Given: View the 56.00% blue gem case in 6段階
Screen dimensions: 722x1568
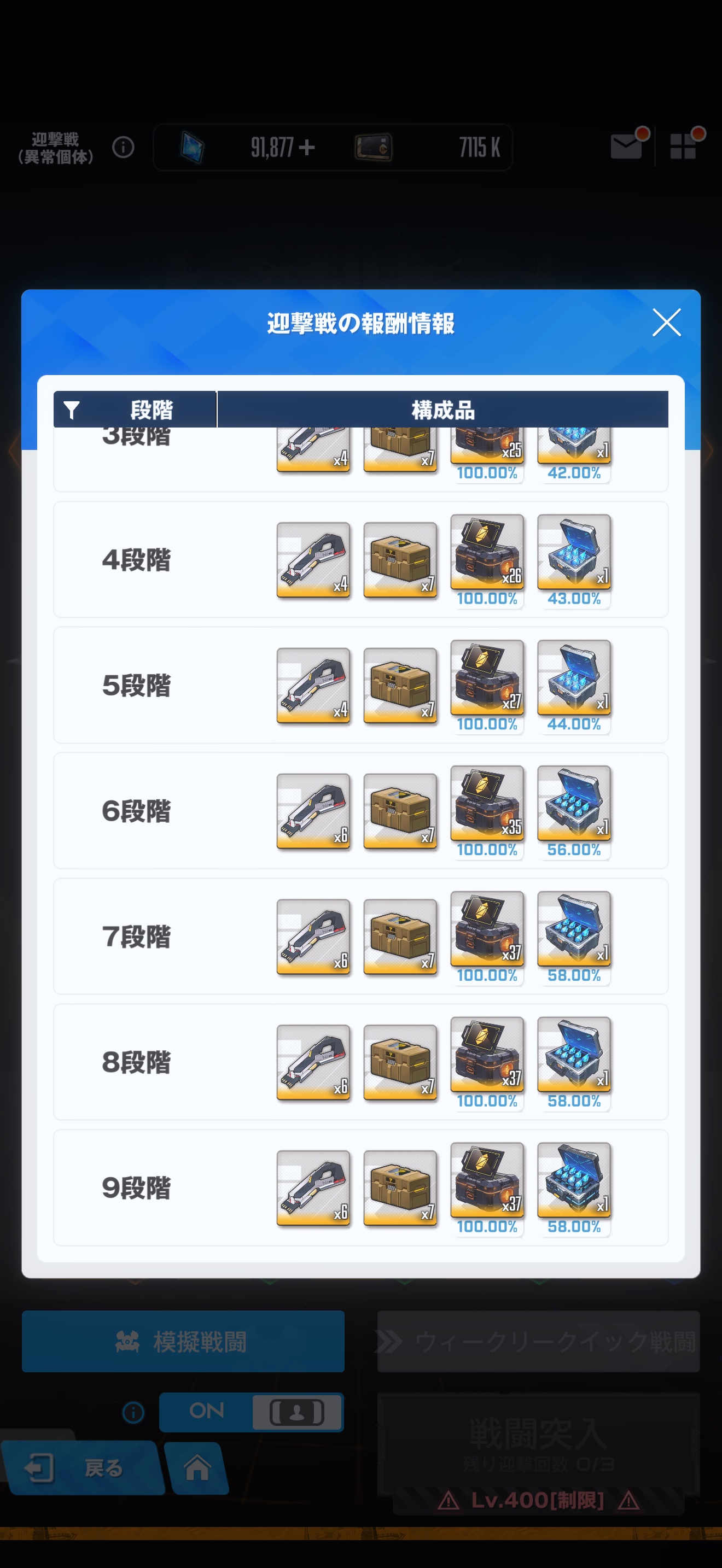Looking at the screenshot, I should click(x=573, y=803).
